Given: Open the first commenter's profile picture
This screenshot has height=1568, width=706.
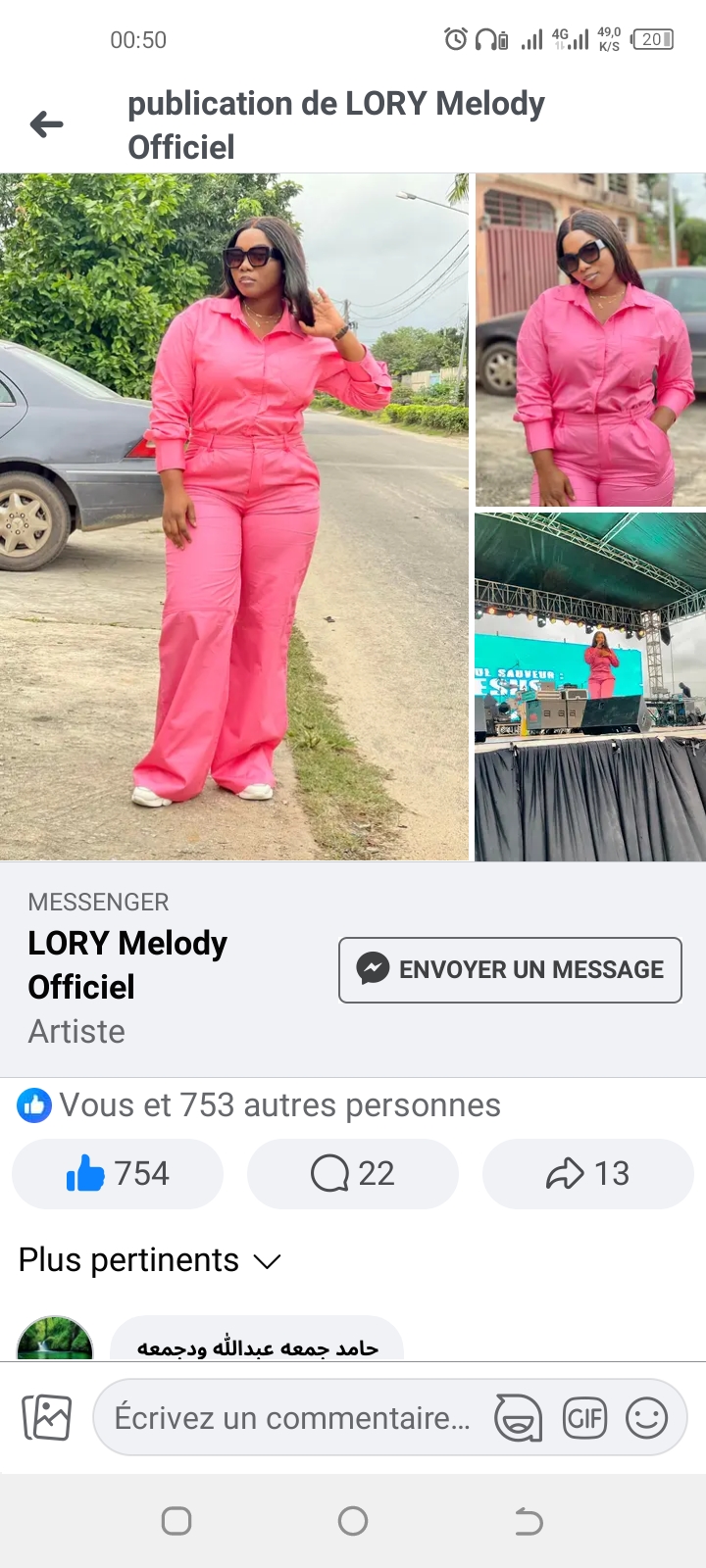Looking at the screenshot, I should [55, 1339].
